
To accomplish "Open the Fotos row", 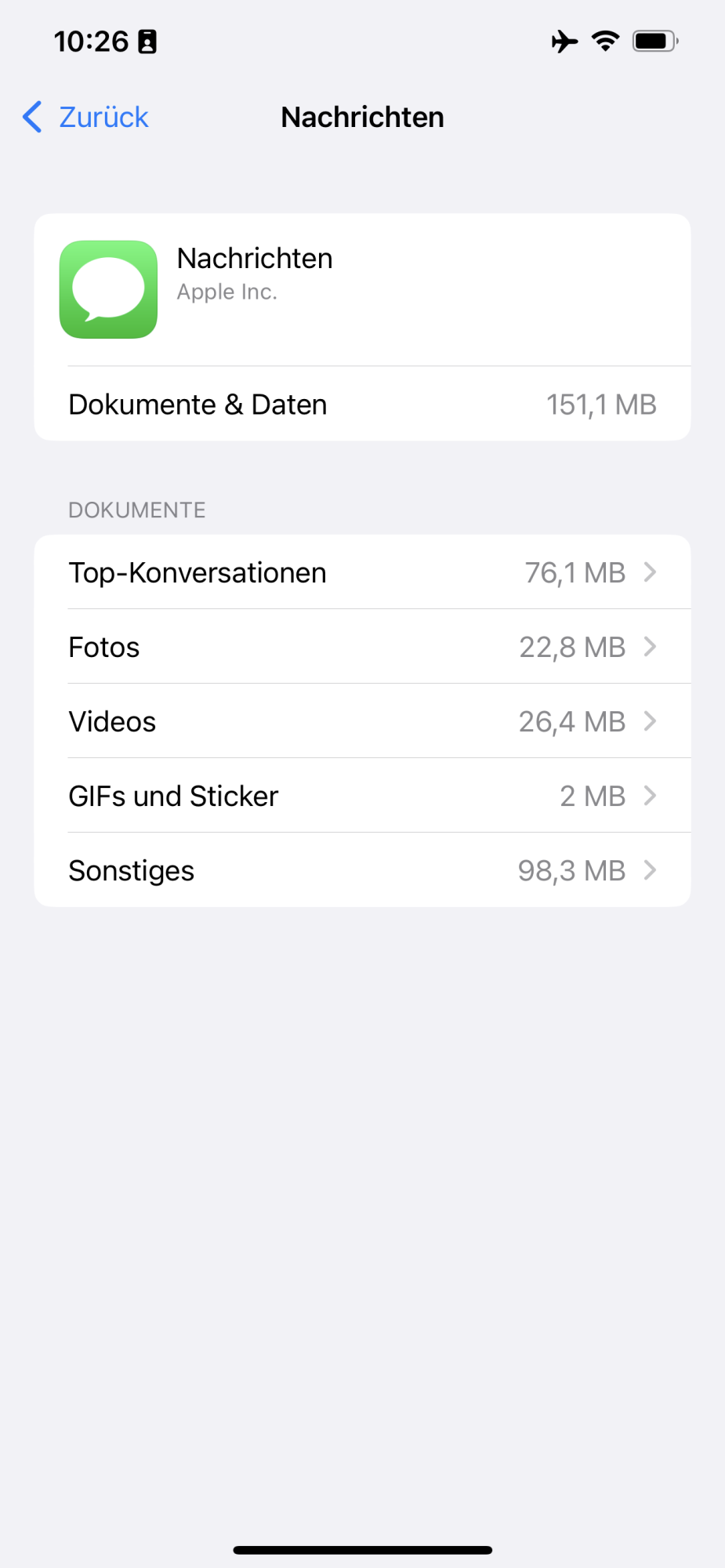I will pyautogui.click(x=362, y=647).
